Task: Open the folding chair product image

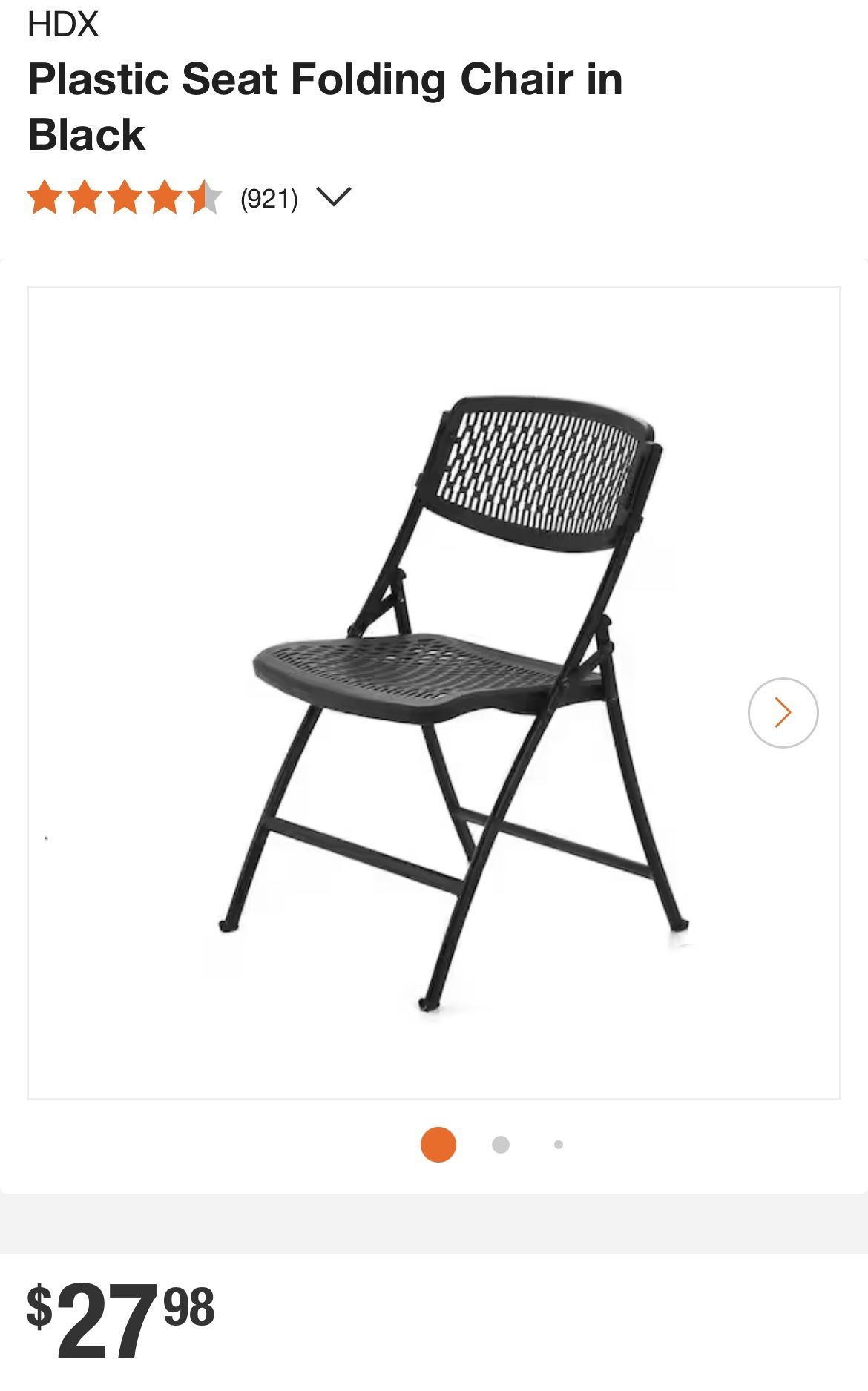Action: [x=453, y=697]
